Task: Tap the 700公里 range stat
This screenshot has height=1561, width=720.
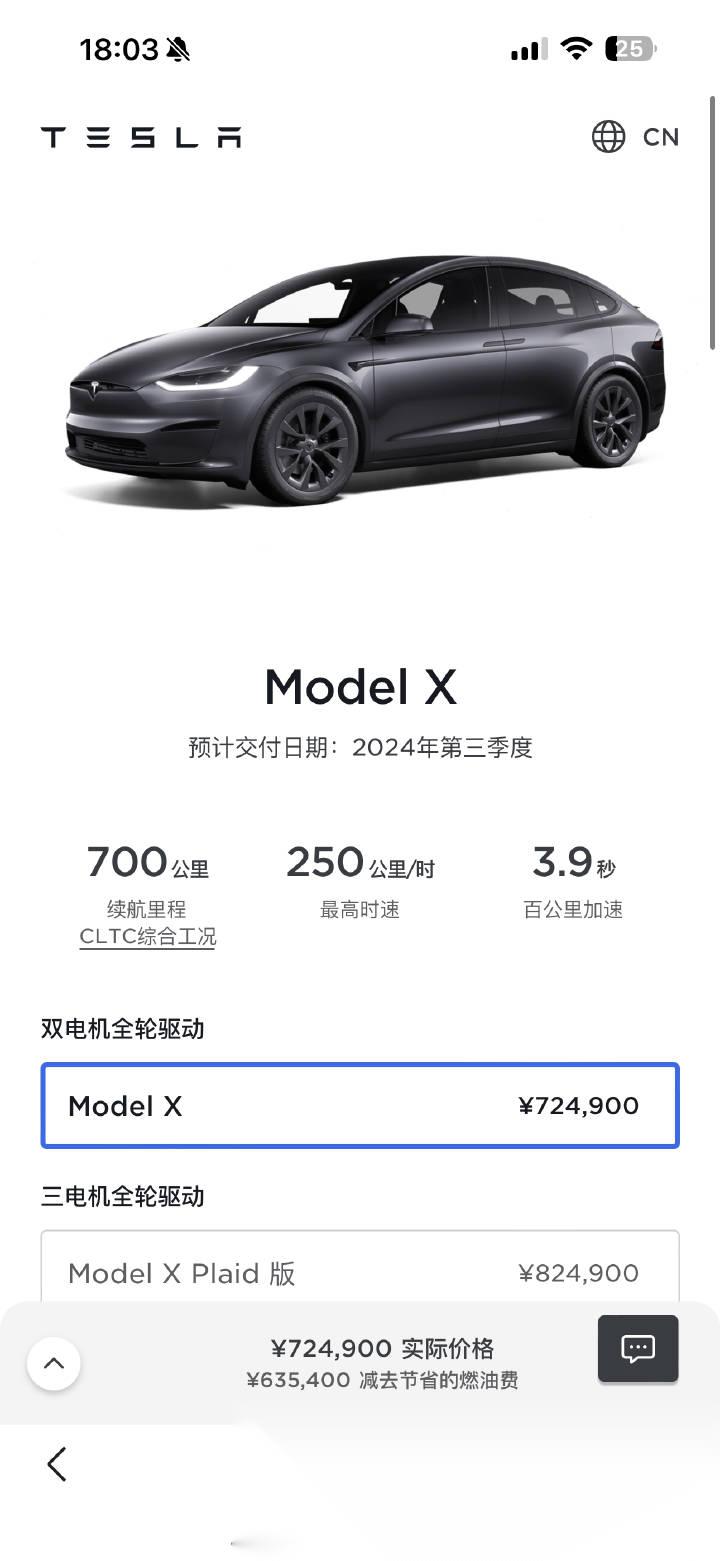Action: 147,862
